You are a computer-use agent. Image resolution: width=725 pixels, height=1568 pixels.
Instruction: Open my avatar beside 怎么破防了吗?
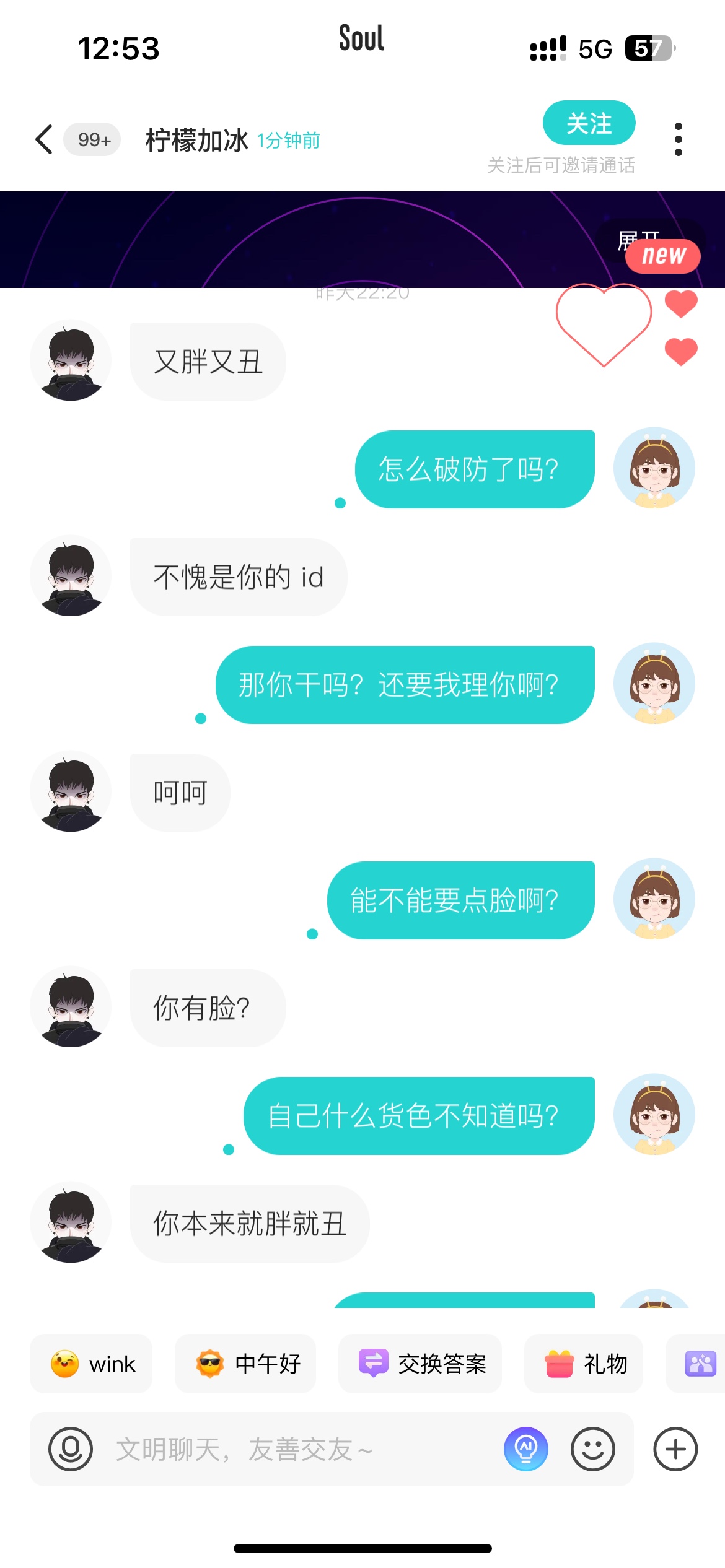[x=654, y=468]
